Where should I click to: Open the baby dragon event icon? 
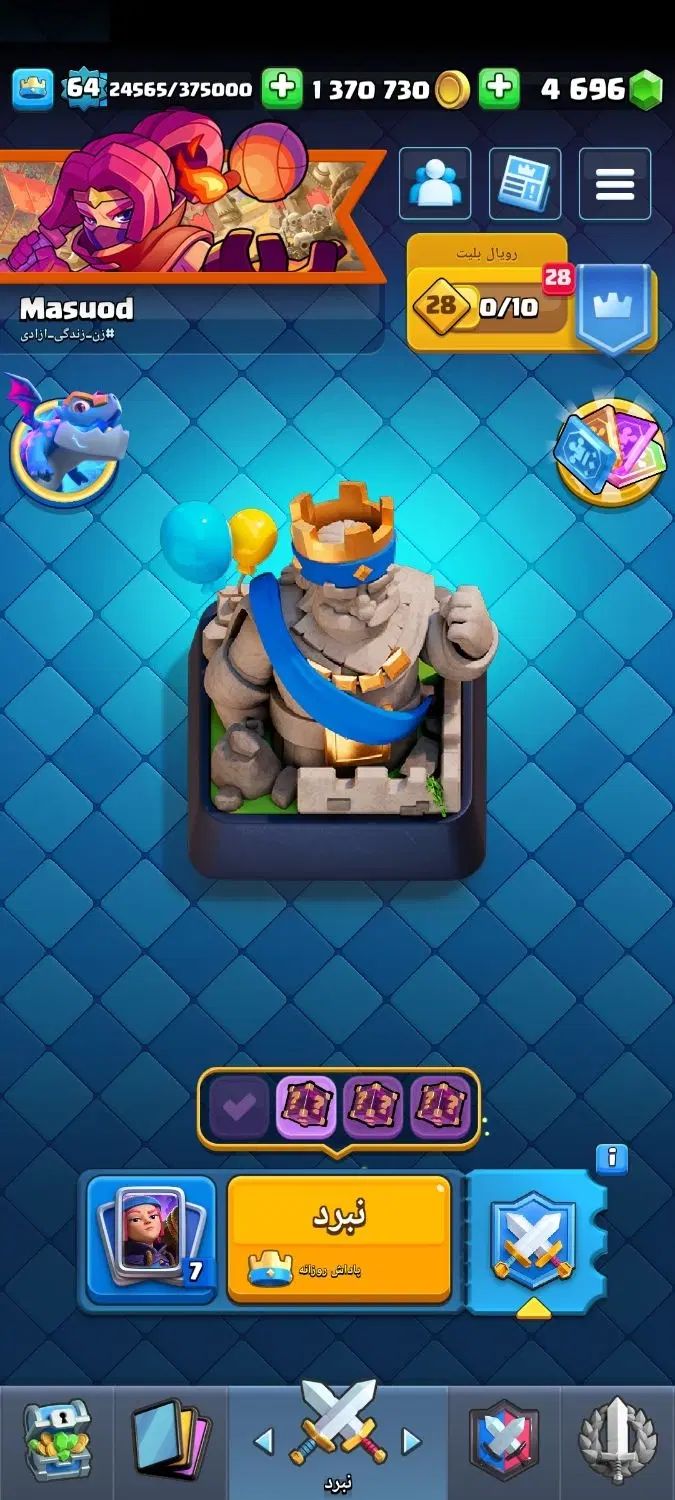[x=65, y=440]
